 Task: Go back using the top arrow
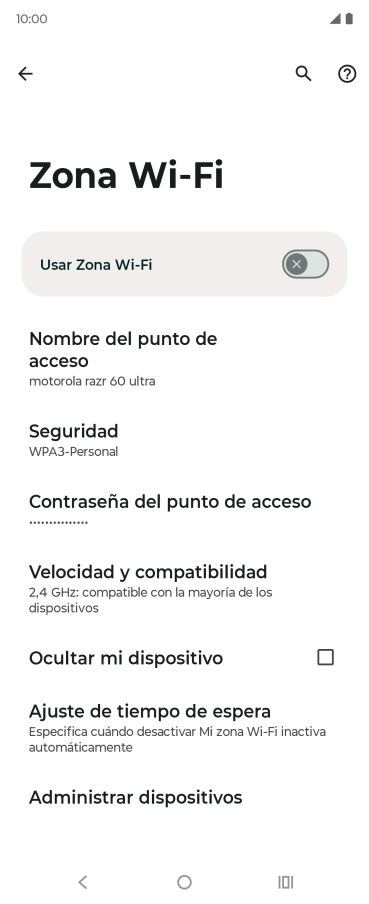click(x=25, y=74)
